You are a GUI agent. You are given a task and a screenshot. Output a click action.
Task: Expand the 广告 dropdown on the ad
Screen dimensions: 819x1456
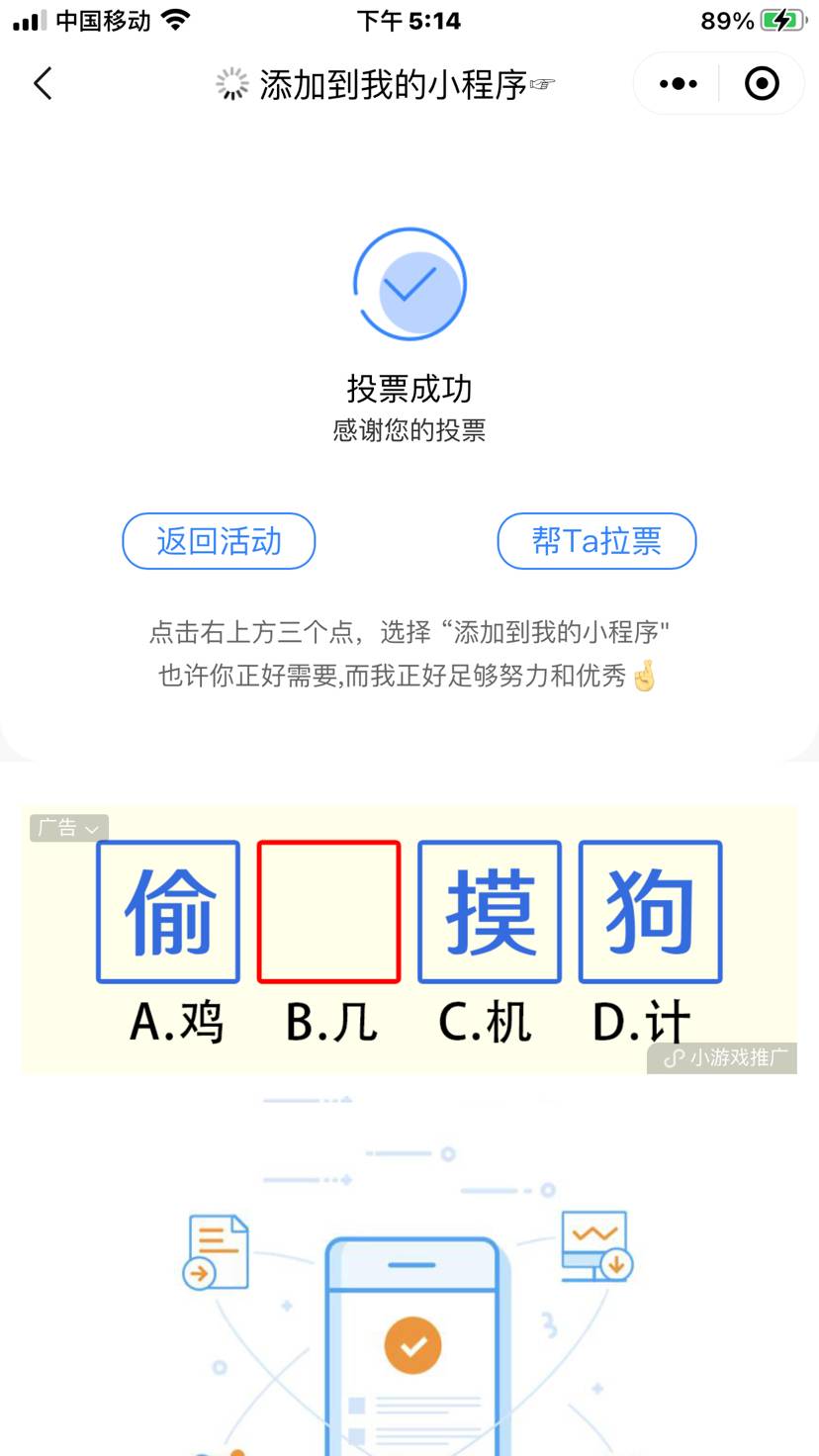[x=68, y=828]
